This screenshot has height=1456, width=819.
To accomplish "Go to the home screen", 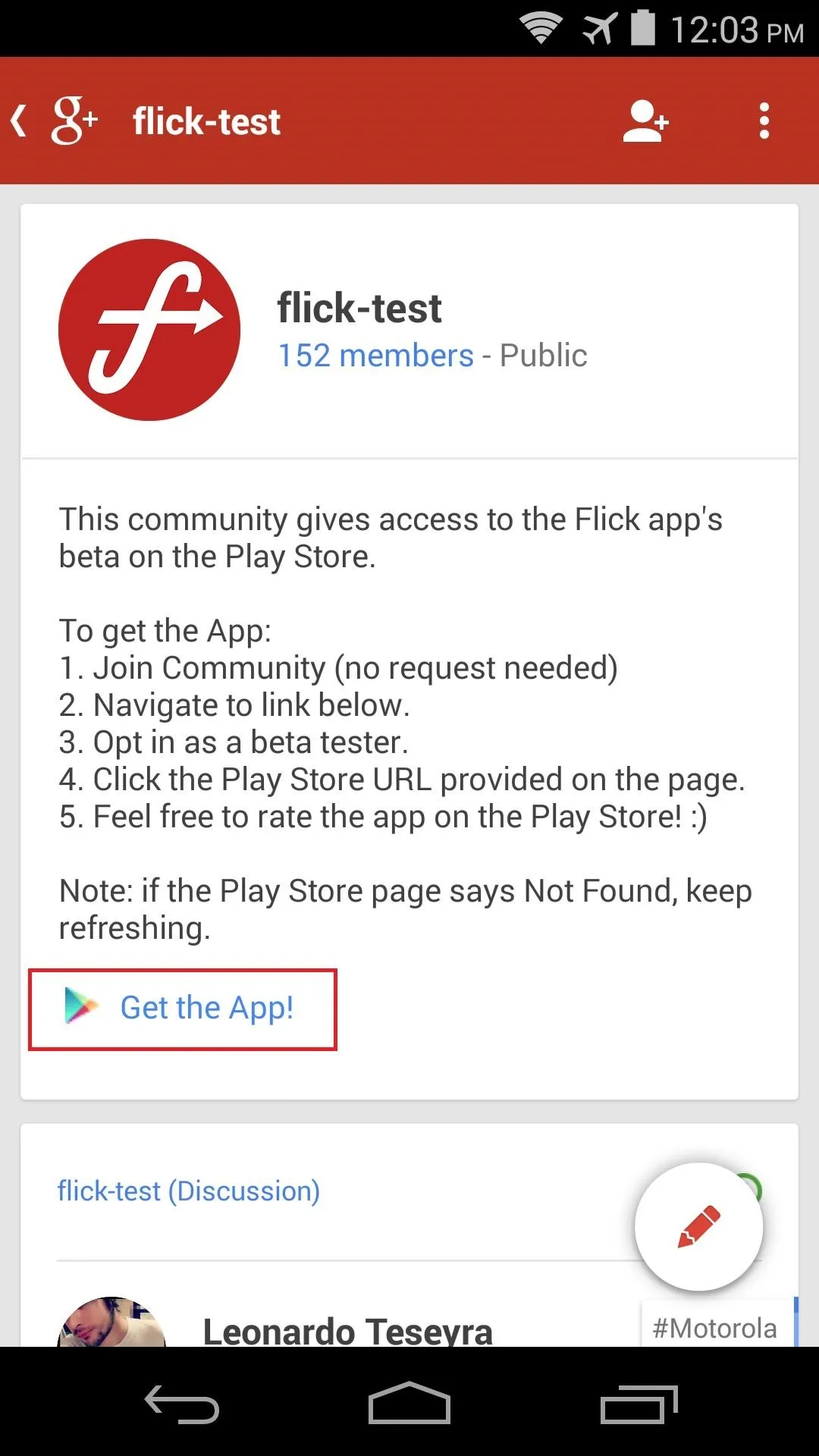I will pyautogui.click(x=409, y=1403).
